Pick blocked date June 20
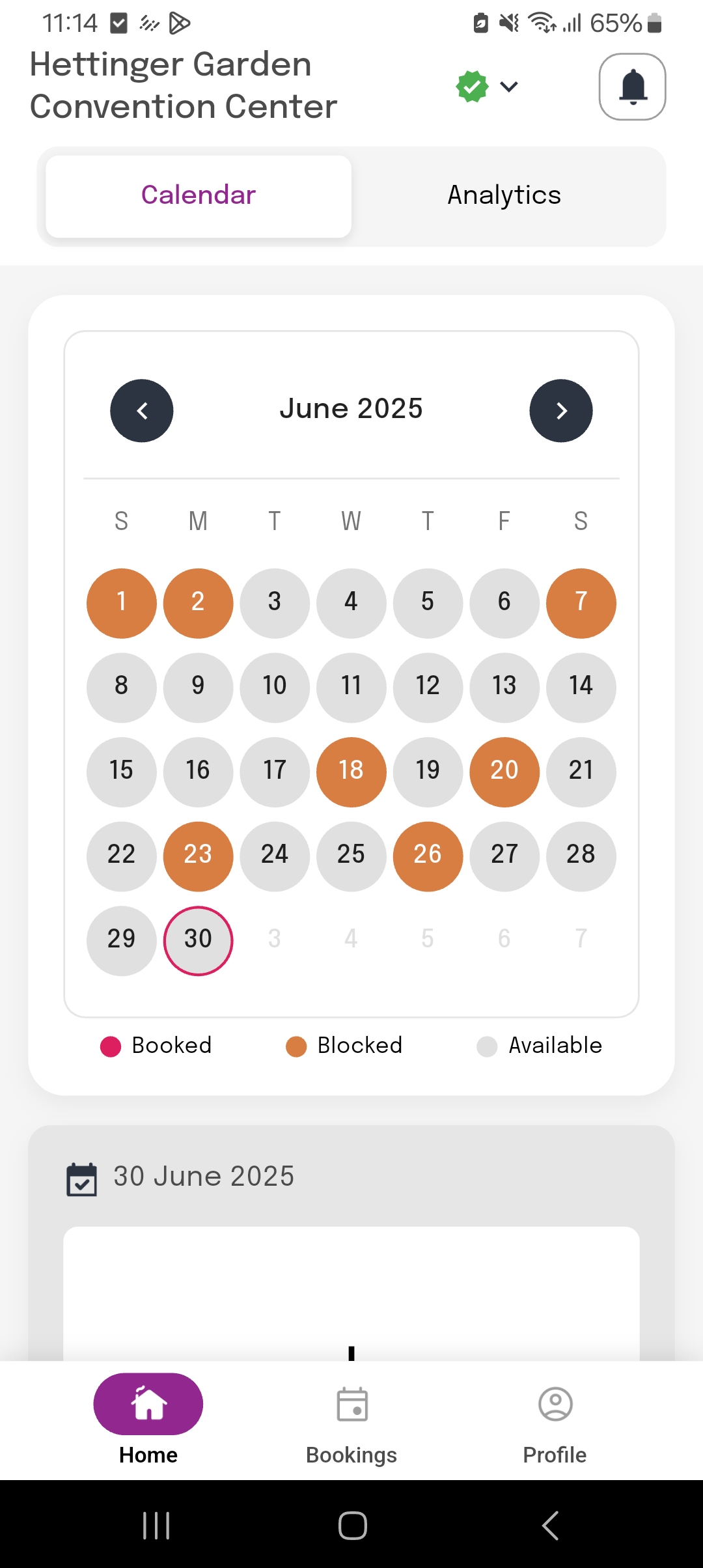Screen dimensions: 703x1568 (504, 771)
